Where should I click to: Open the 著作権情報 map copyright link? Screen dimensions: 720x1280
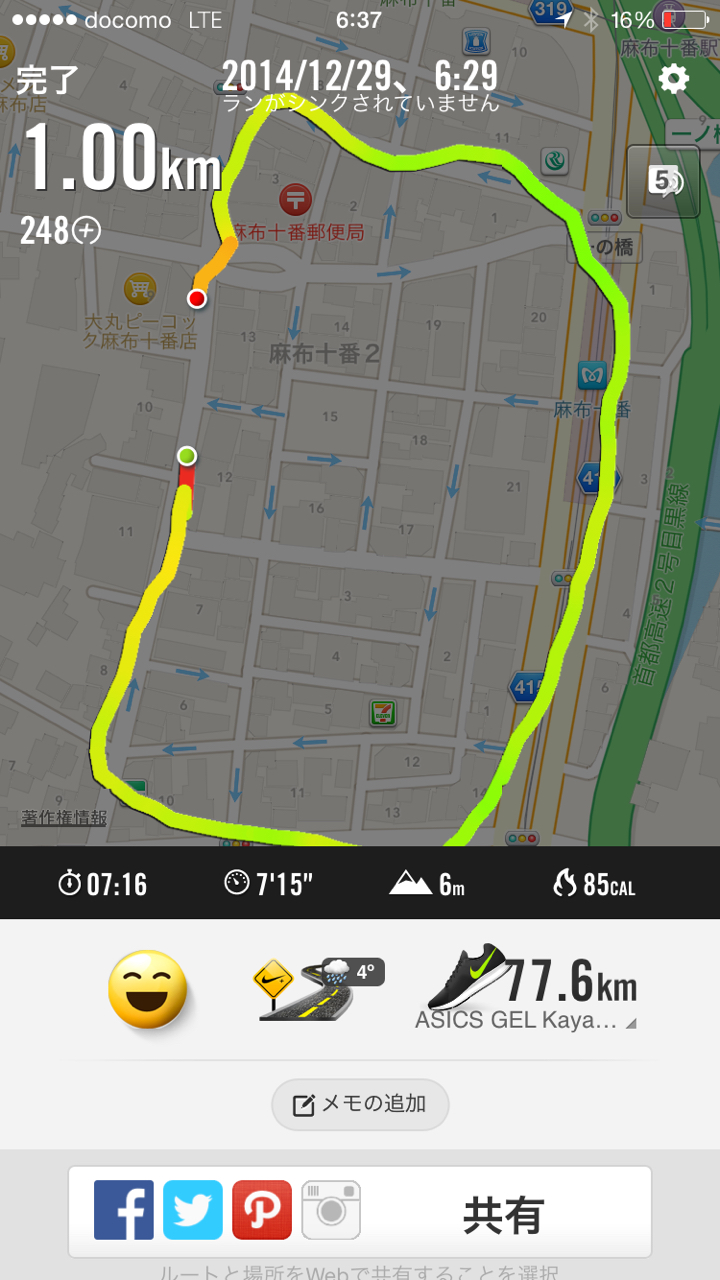(64, 817)
